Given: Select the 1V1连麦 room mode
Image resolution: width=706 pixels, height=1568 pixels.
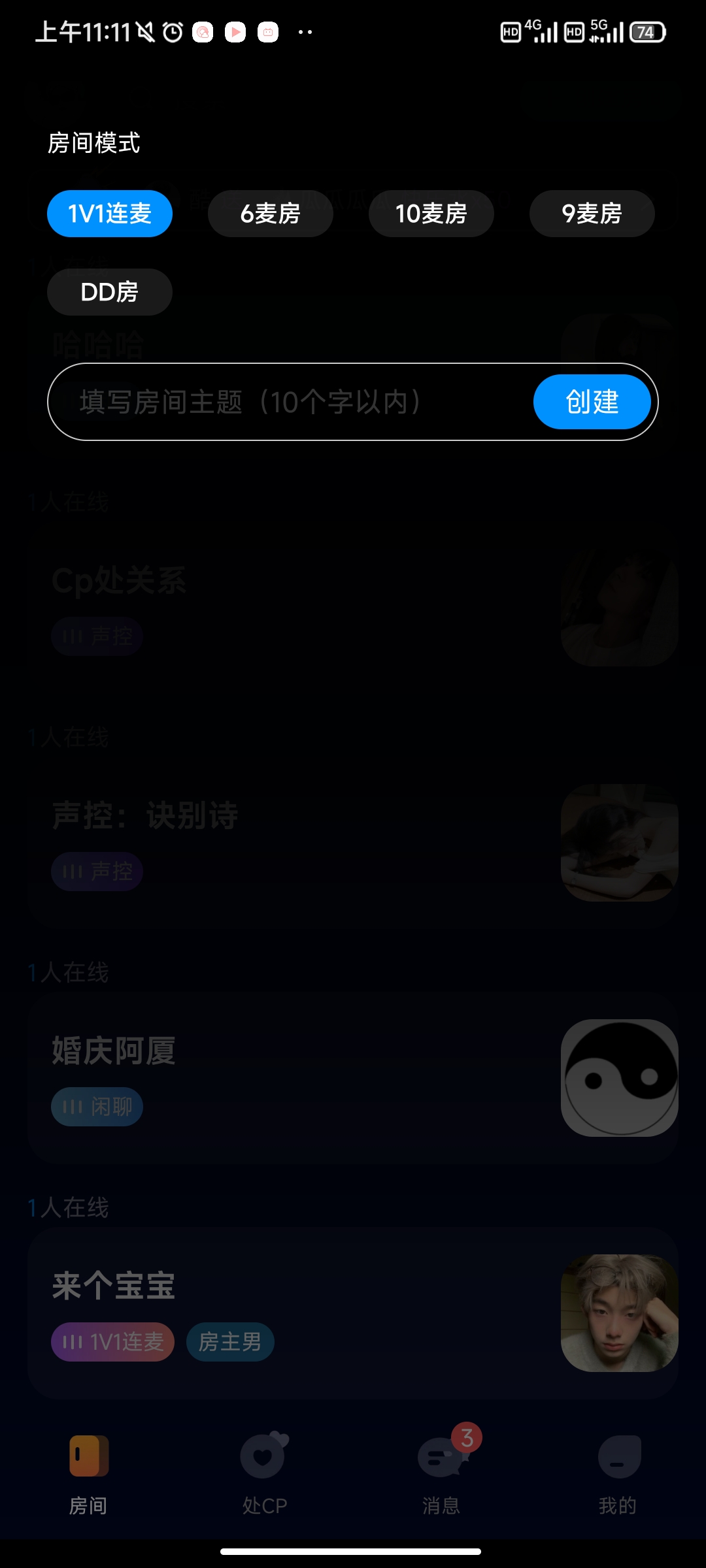Looking at the screenshot, I should point(110,214).
